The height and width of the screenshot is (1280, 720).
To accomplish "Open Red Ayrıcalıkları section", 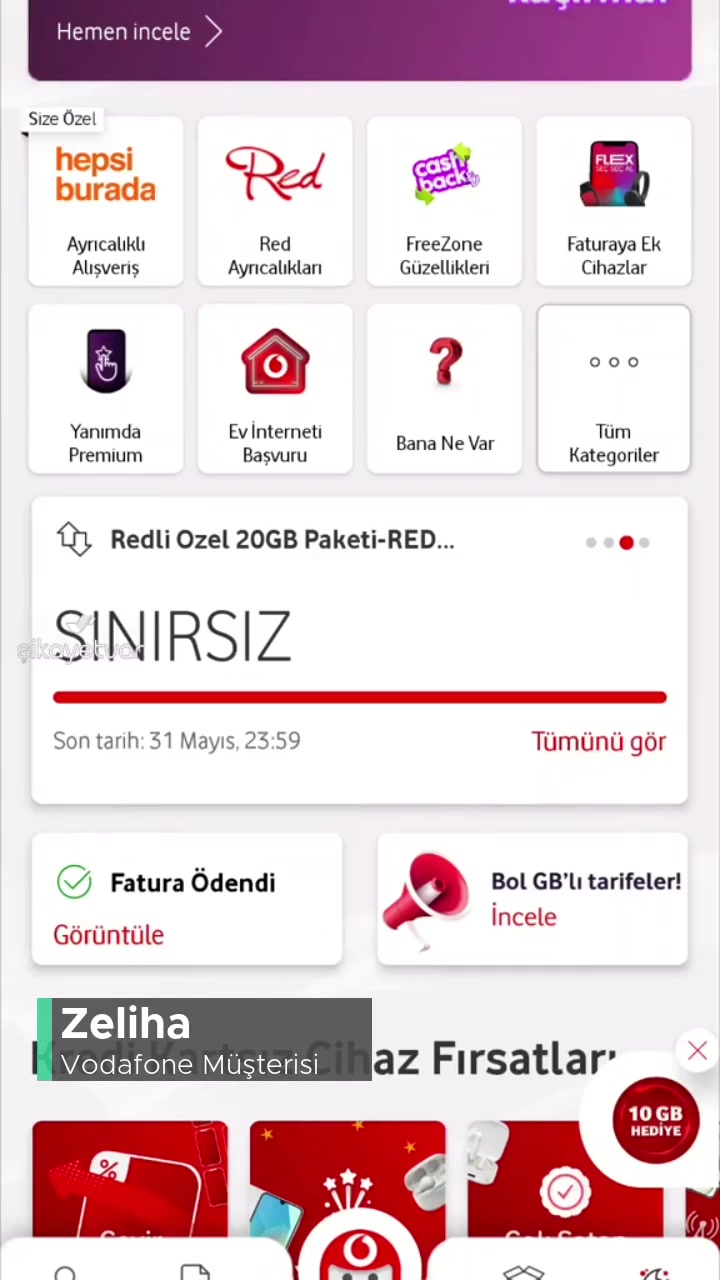I will 275,200.
